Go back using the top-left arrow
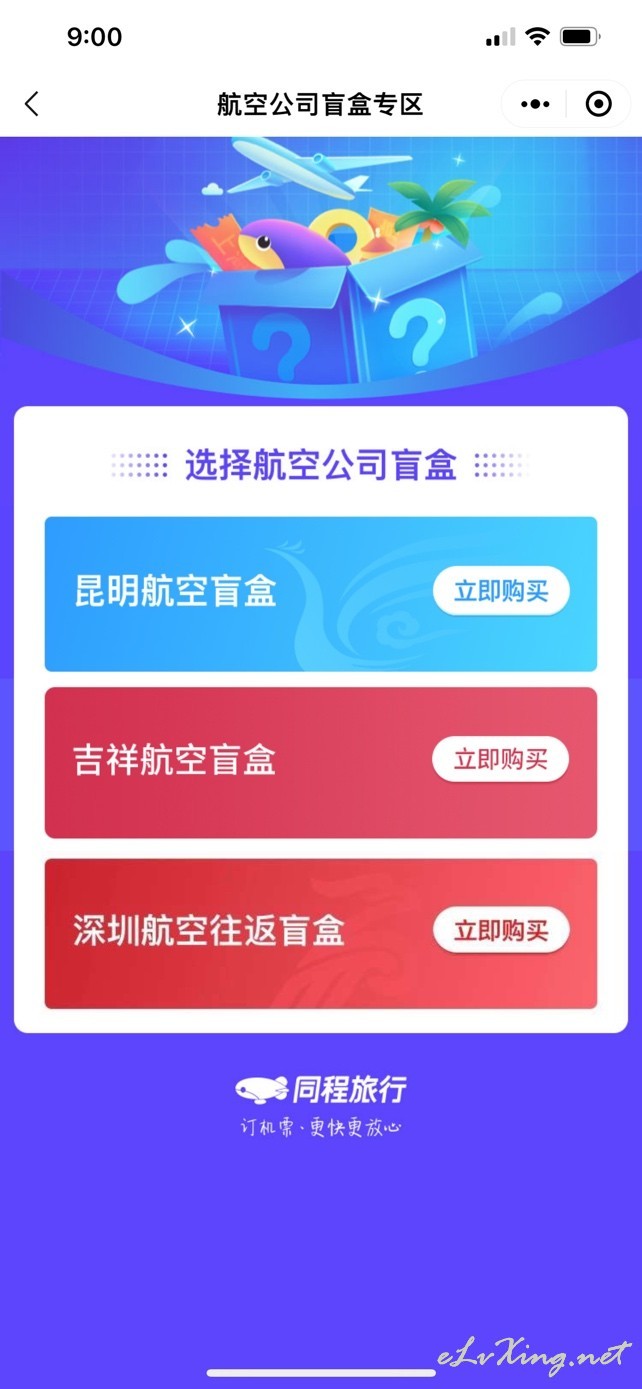Image resolution: width=642 pixels, height=1389 pixels. pos(32,104)
